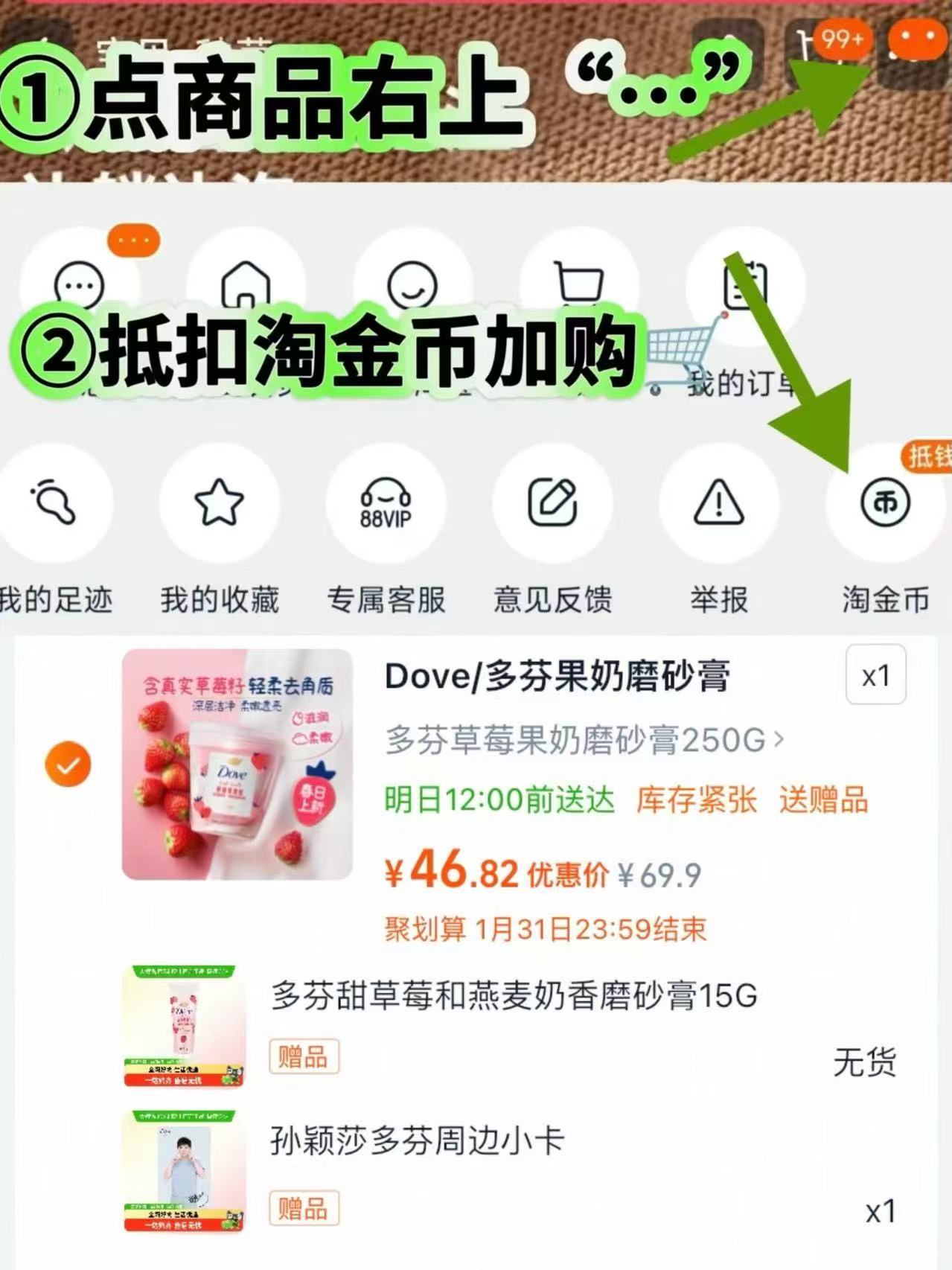Viewport: 952px width, 1270px height.
Task: Click the 聚划算 1月31日 deadline link
Action: [x=549, y=927]
